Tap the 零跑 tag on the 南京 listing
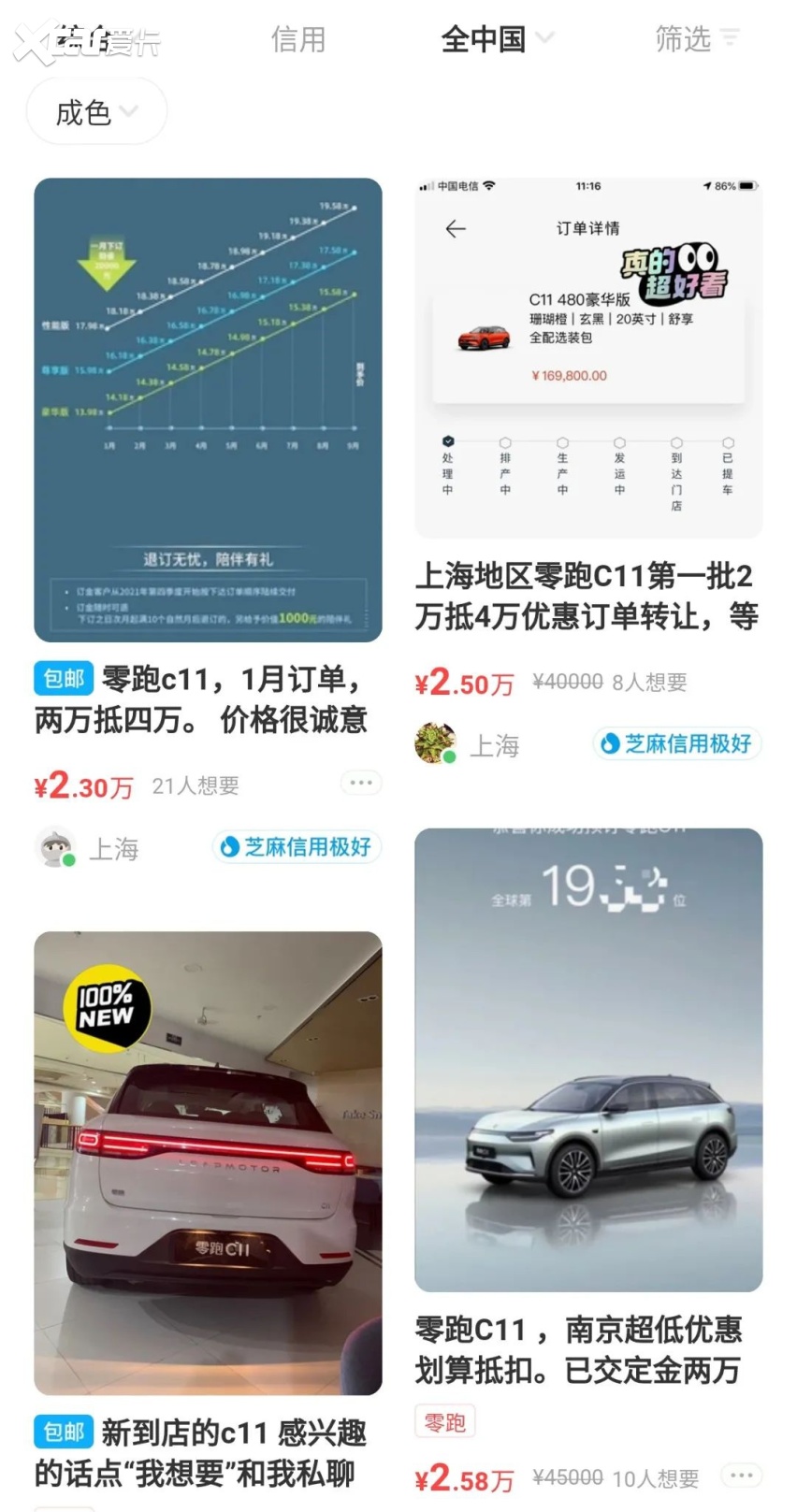 (x=445, y=1422)
